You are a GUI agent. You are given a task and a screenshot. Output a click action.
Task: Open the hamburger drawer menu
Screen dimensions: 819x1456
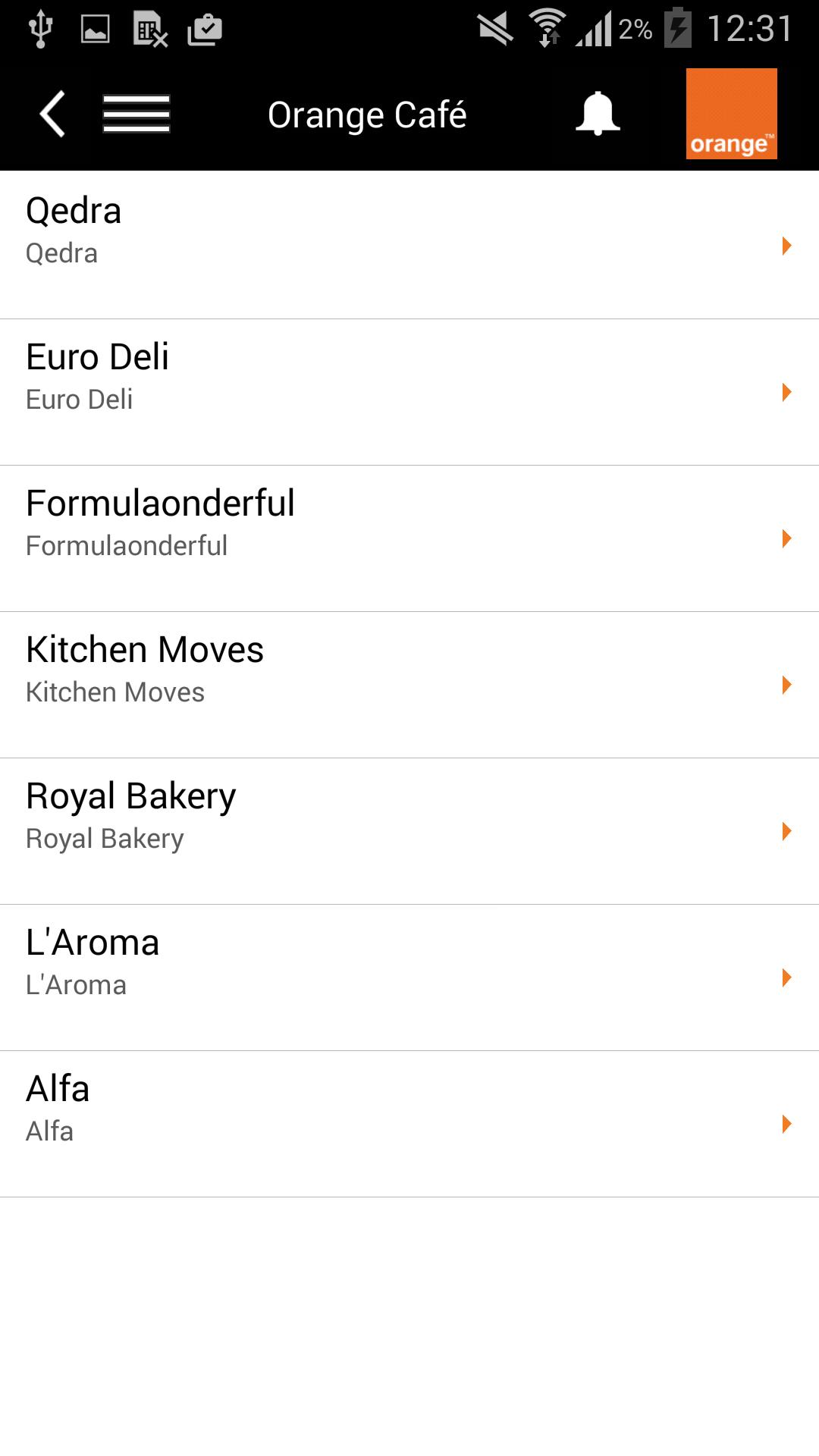click(136, 115)
